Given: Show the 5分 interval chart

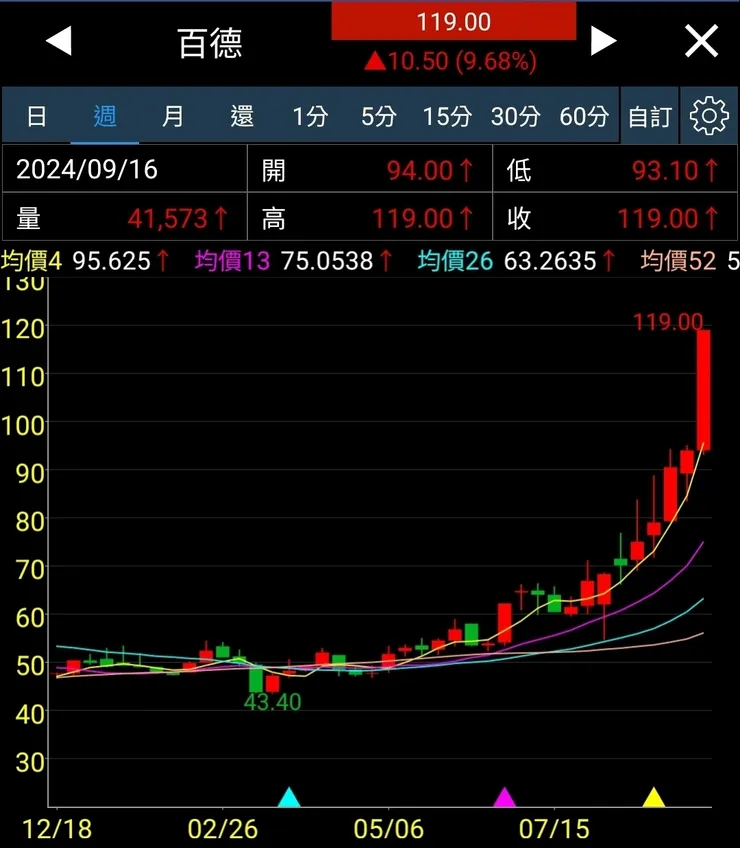Looking at the screenshot, I should [x=378, y=117].
